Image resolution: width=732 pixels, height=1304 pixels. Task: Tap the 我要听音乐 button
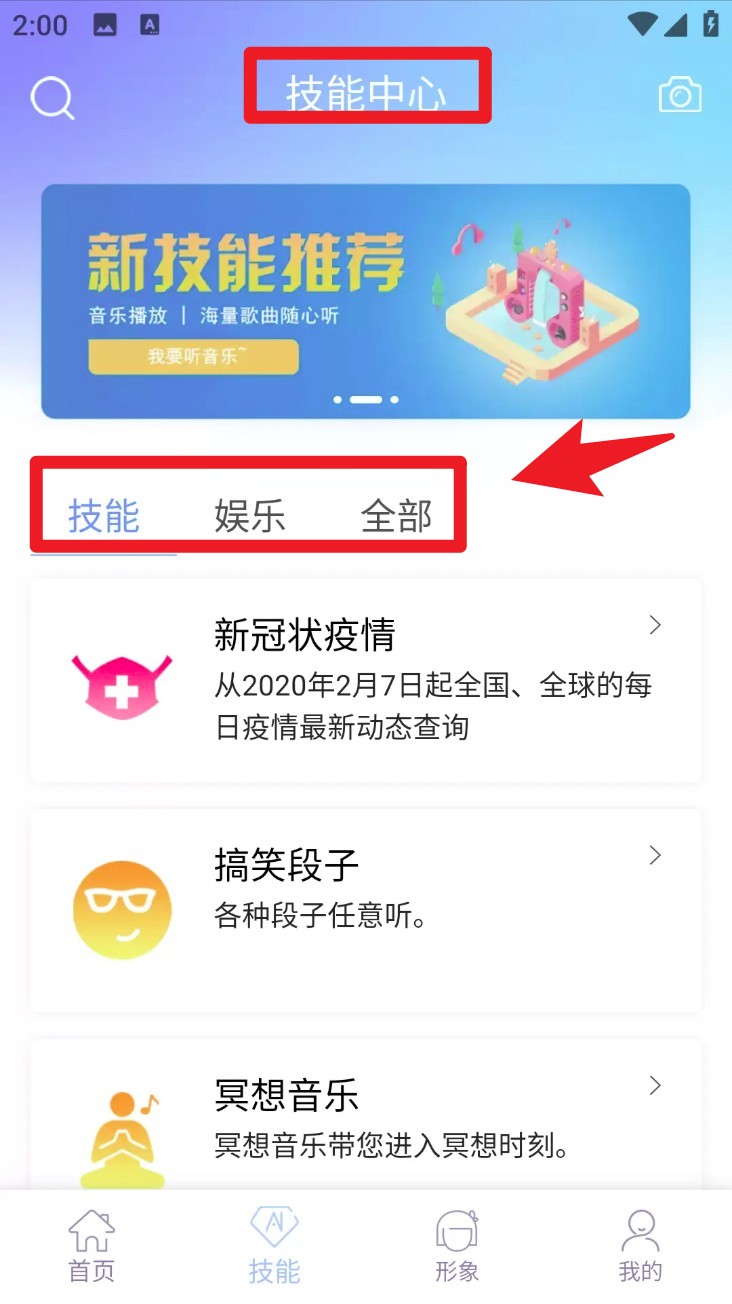[x=193, y=356]
